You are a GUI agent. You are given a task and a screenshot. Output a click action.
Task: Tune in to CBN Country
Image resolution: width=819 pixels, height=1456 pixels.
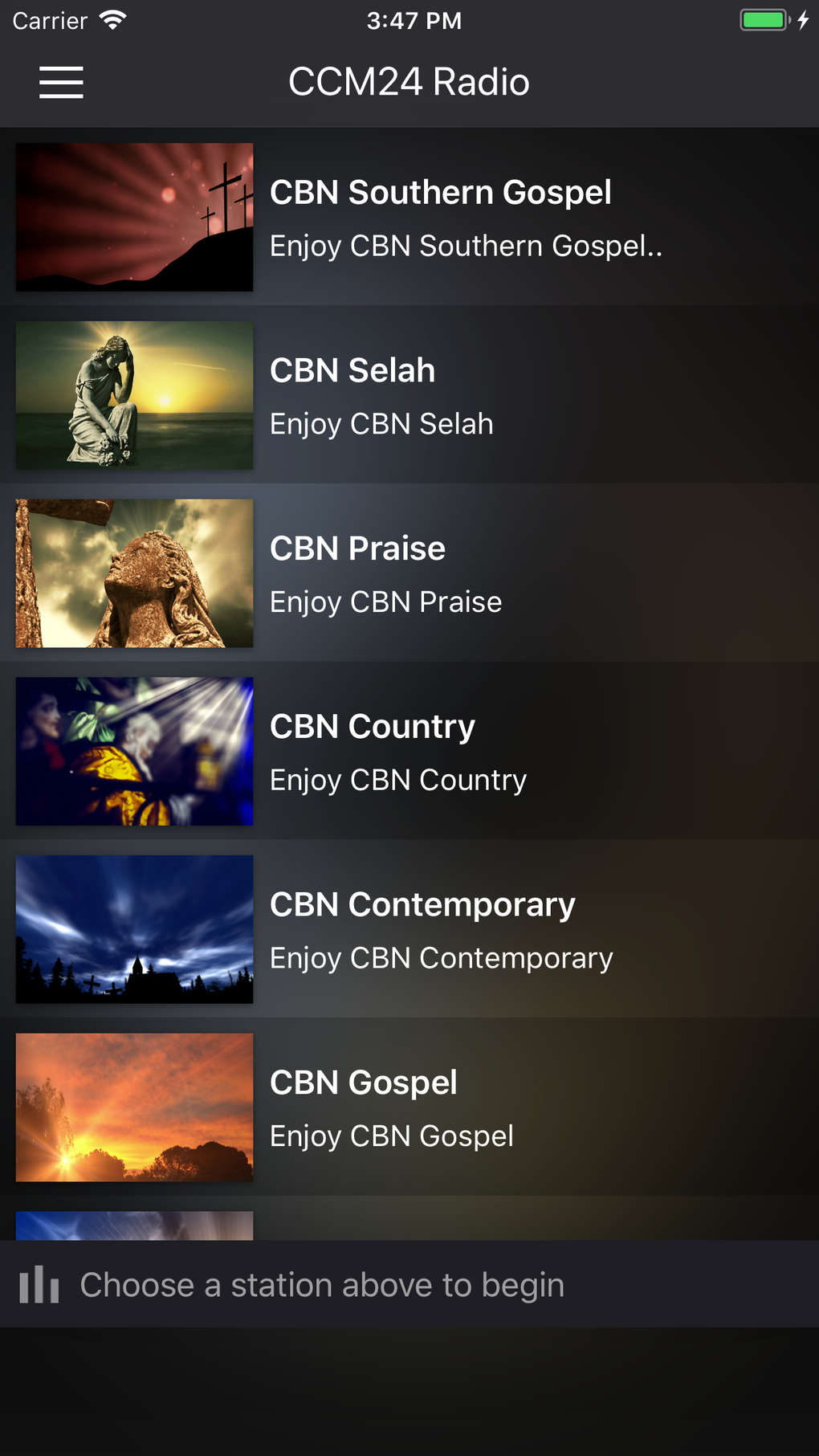(x=409, y=752)
